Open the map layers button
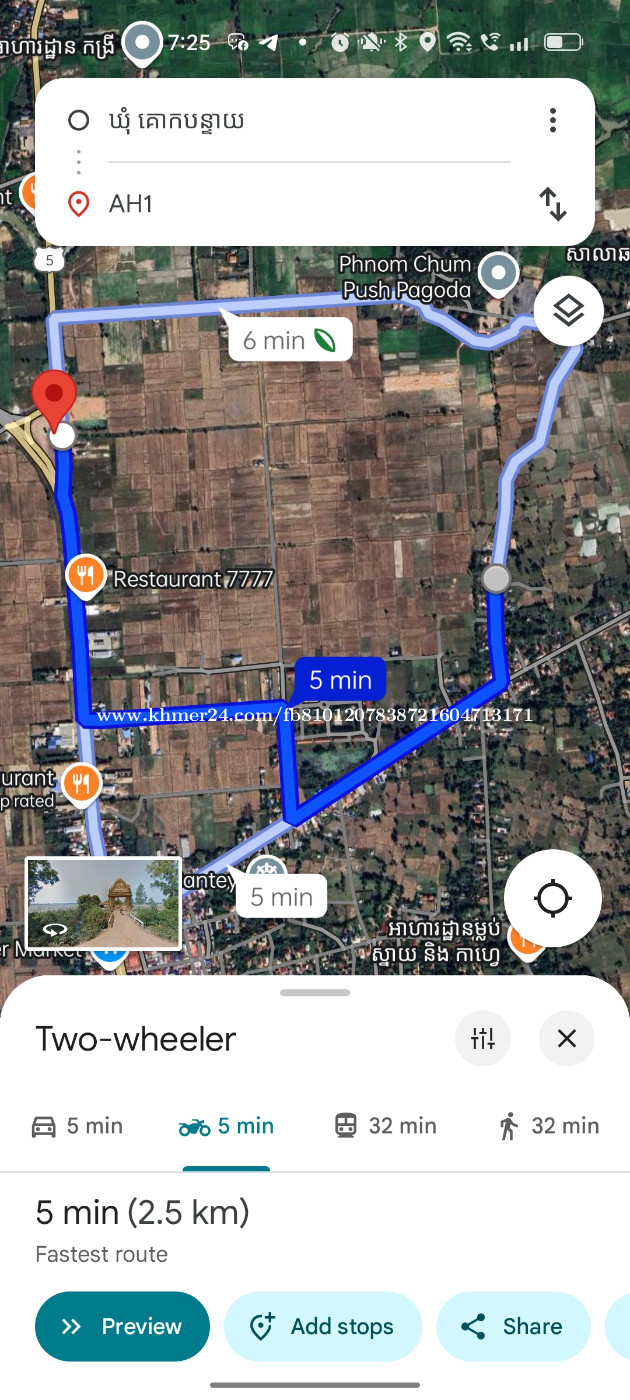The height and width of the screenshot is (1400, 630). [x=568, y=311]
